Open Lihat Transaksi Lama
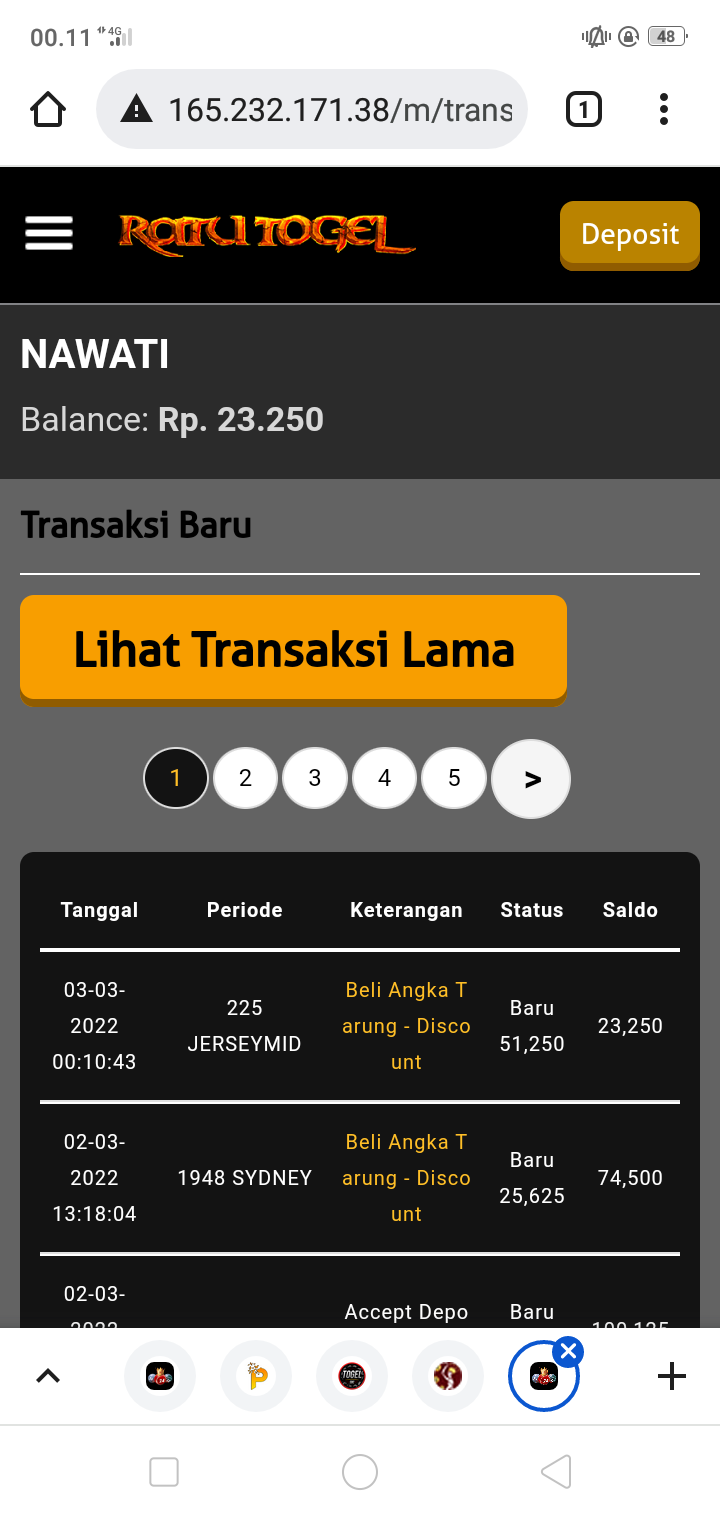Screen dimensions: 720x1520 (293, 649)
